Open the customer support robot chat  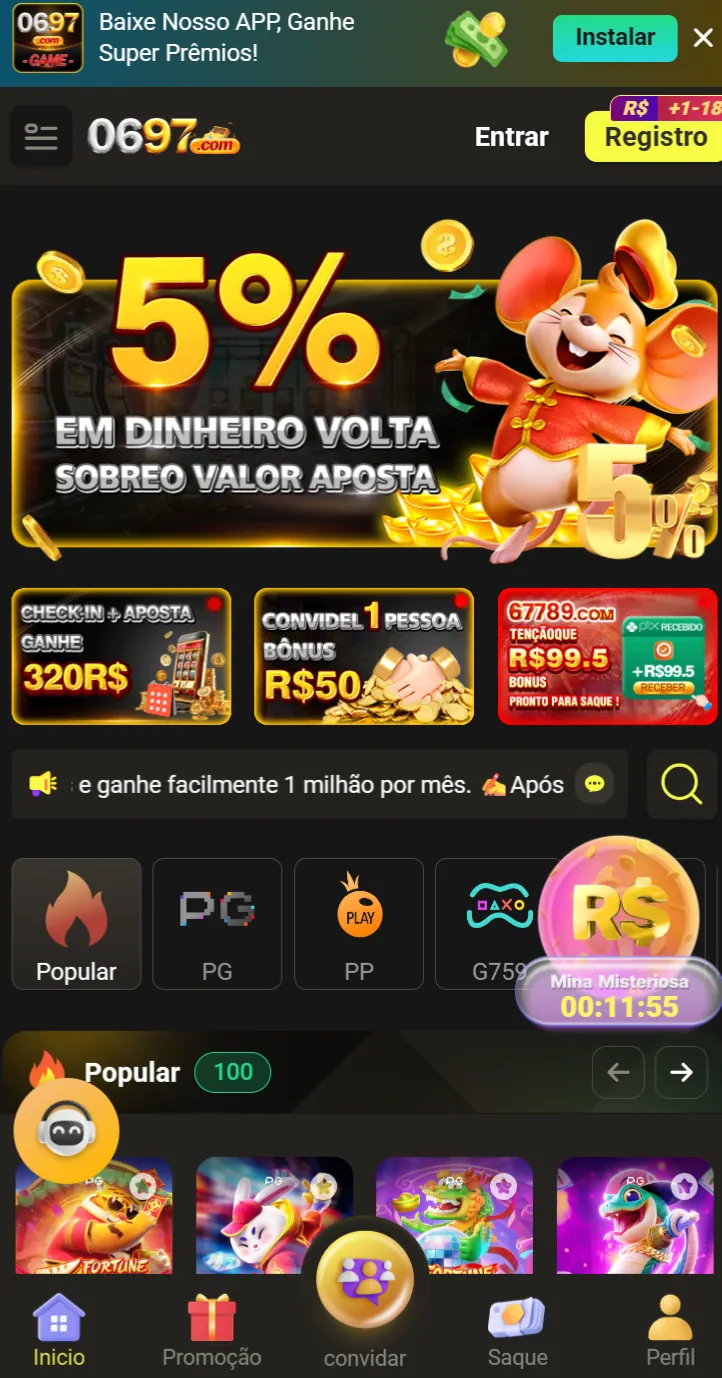(x=66, y=1131)
